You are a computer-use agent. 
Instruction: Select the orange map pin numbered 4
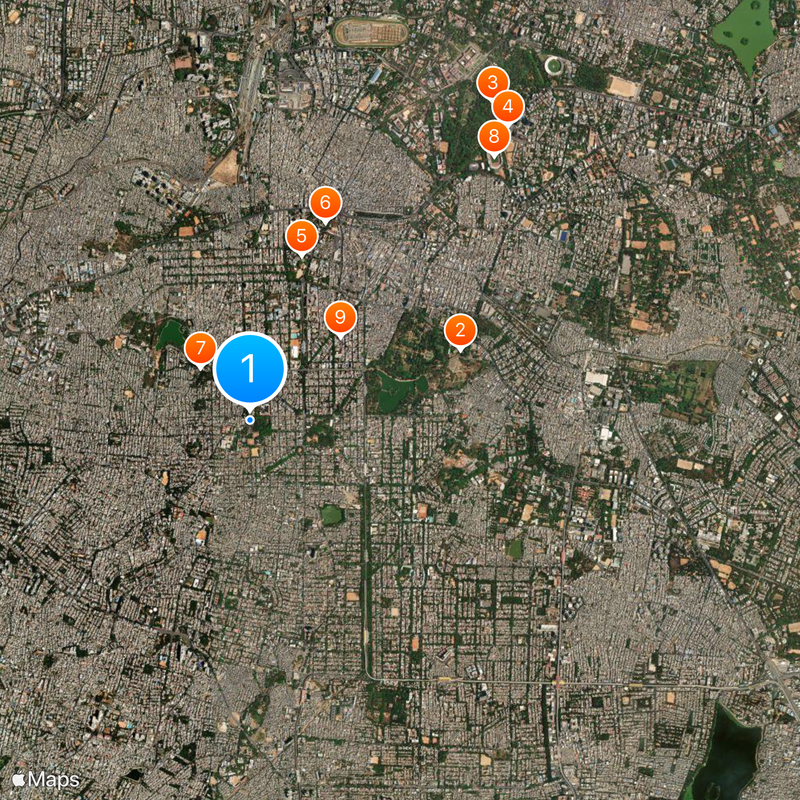[x=508, y=106]
